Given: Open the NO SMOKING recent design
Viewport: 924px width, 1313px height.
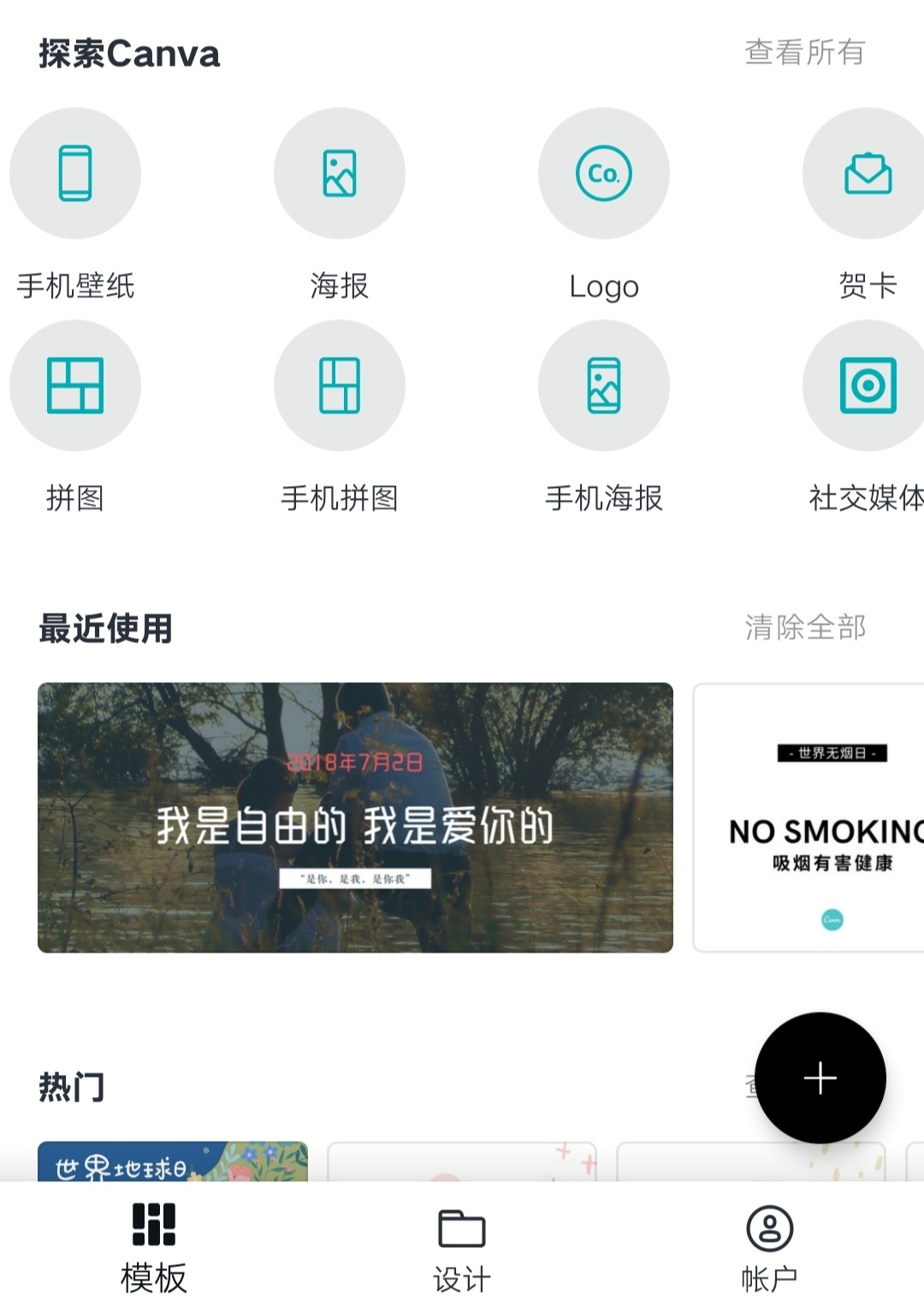Looking at the screenshot, I should point(808,817).
